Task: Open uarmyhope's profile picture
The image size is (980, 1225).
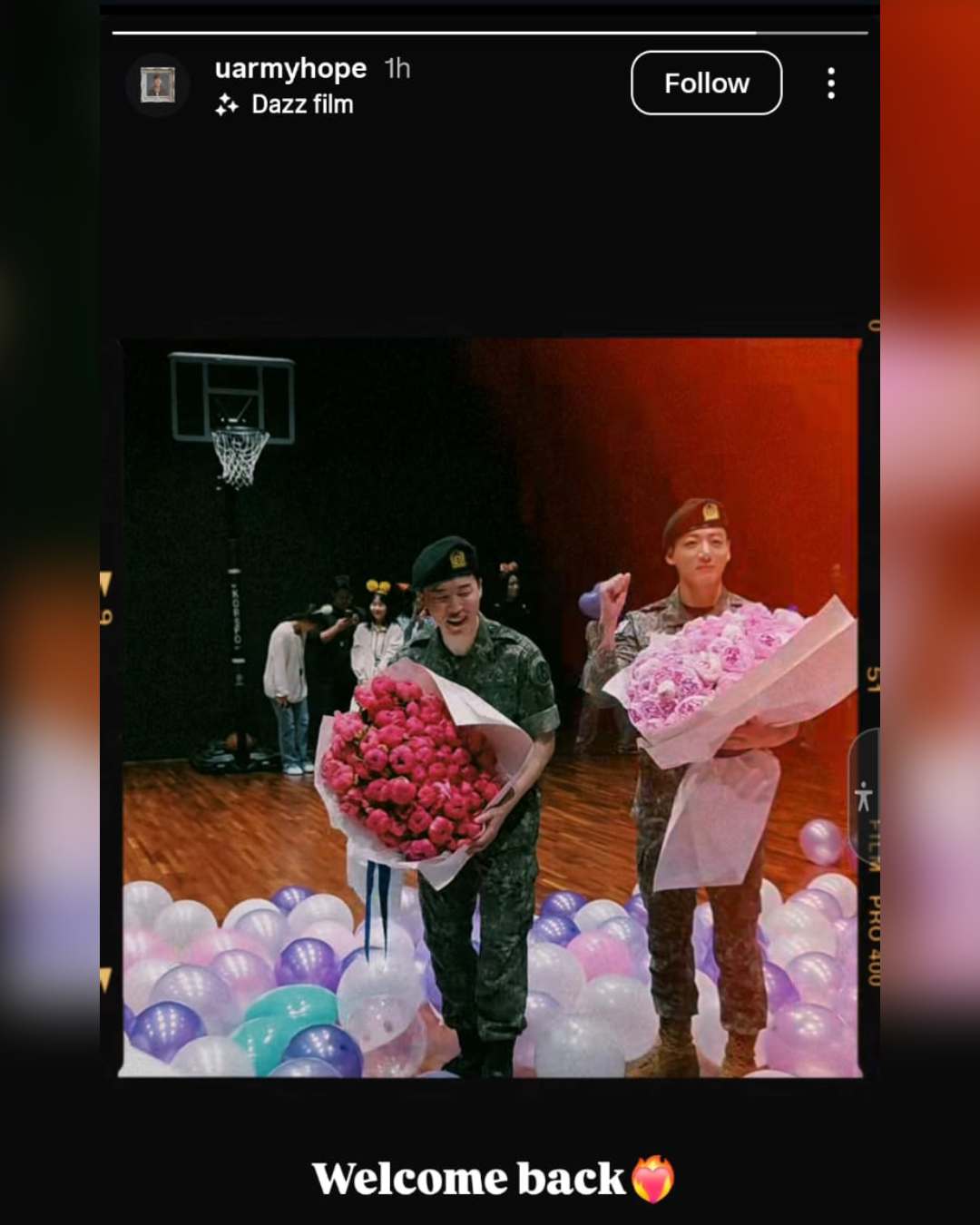Action: [x=157, y=85]
